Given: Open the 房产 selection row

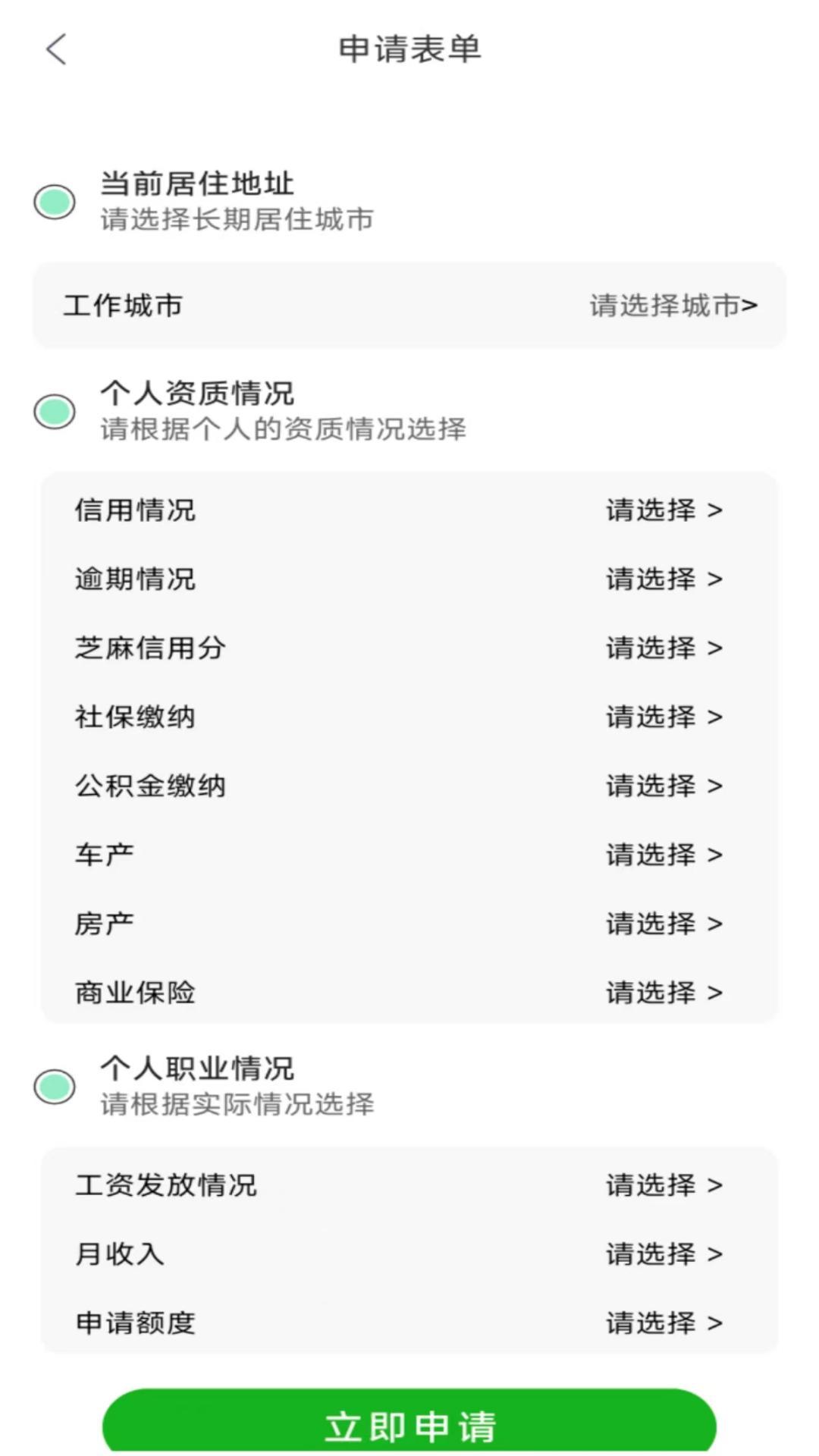Looking at the screenshot, I should [663, 924].
